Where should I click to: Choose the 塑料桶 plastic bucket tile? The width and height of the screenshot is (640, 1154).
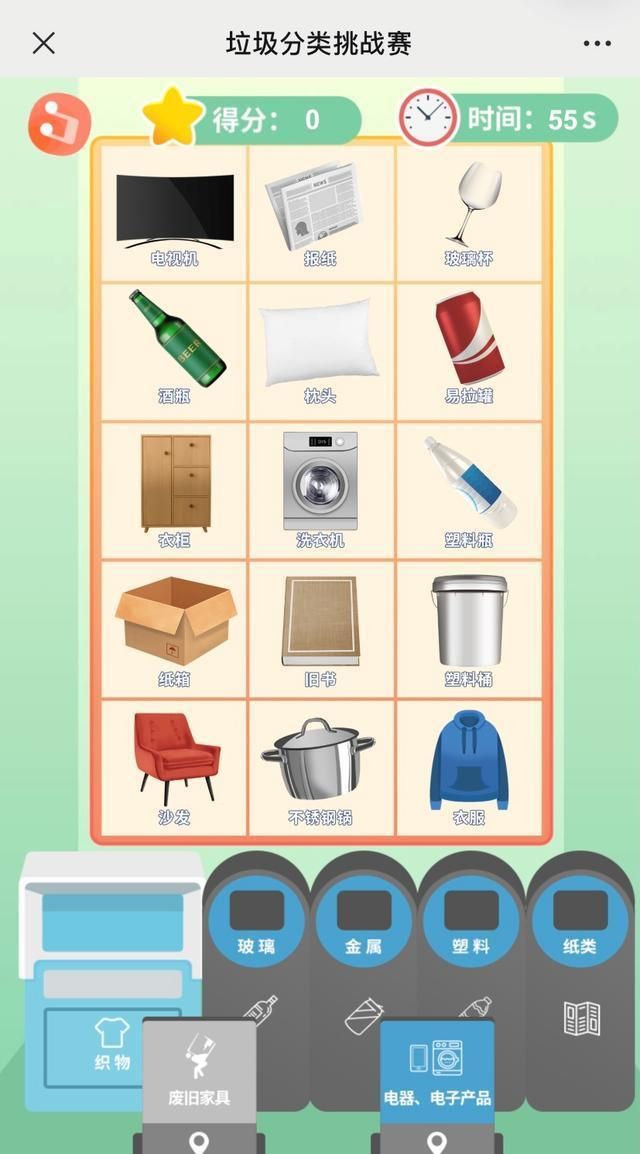[469, 629]
